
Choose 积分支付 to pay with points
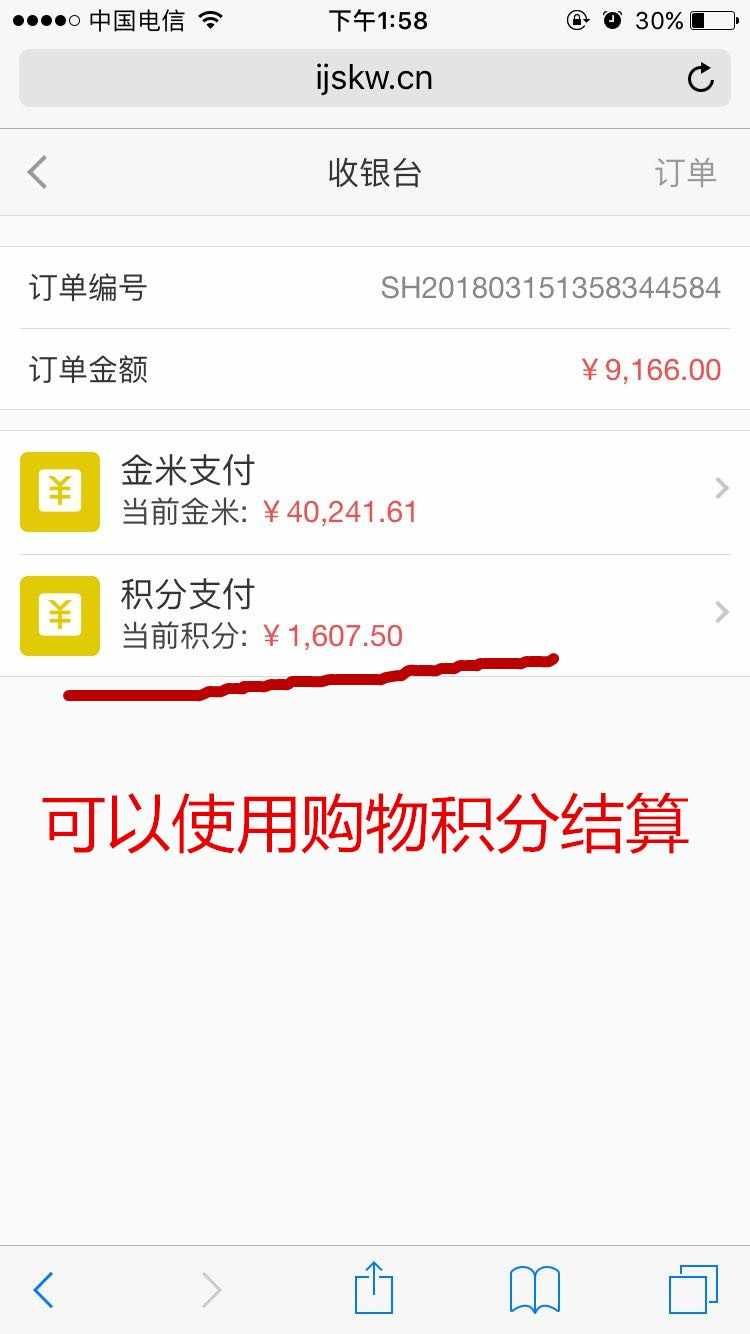375,615
